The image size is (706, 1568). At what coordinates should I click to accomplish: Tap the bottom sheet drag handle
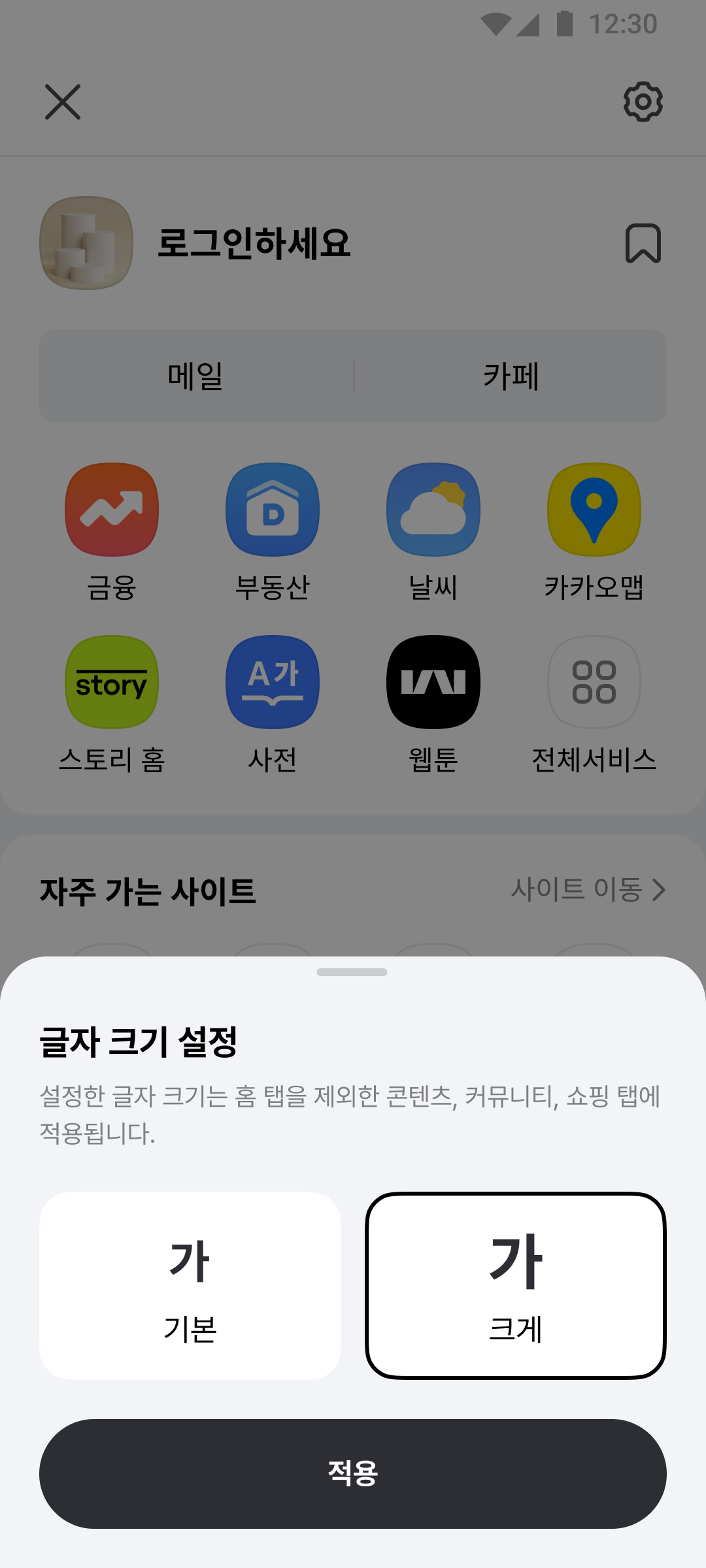click(x=352, y=972)
